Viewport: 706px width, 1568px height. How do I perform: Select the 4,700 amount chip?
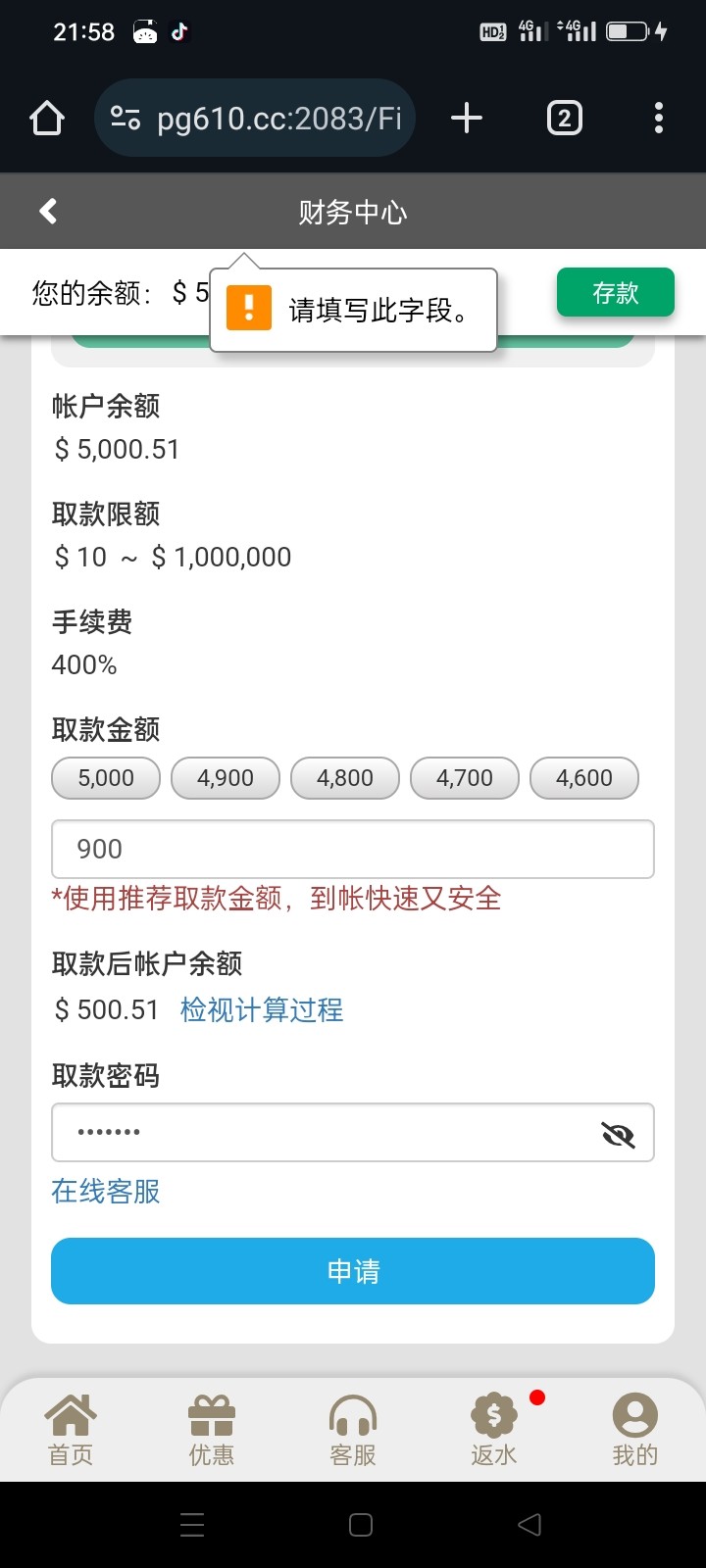pos(465,778)
